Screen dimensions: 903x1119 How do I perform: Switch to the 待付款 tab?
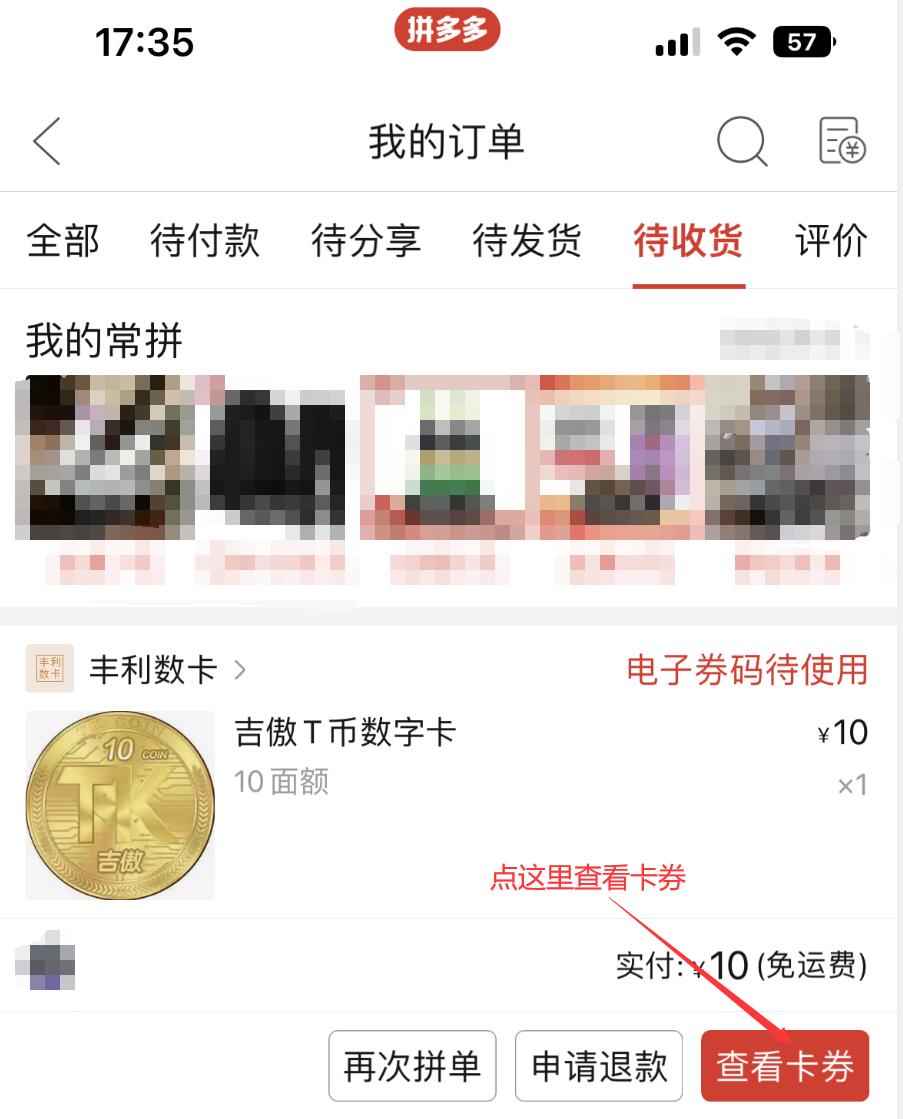(205, 241)
